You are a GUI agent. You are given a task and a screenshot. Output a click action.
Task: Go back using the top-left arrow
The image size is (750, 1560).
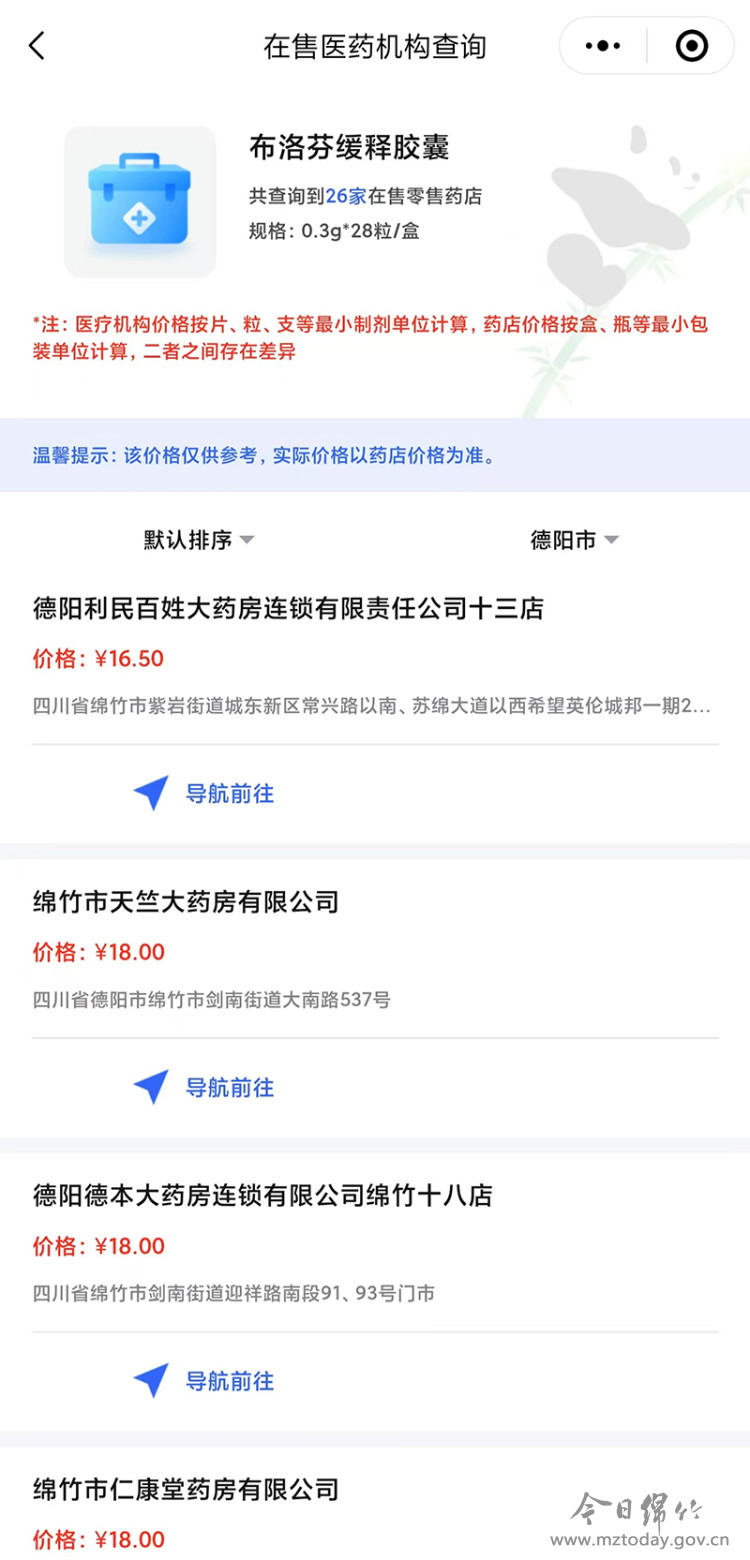37,46
